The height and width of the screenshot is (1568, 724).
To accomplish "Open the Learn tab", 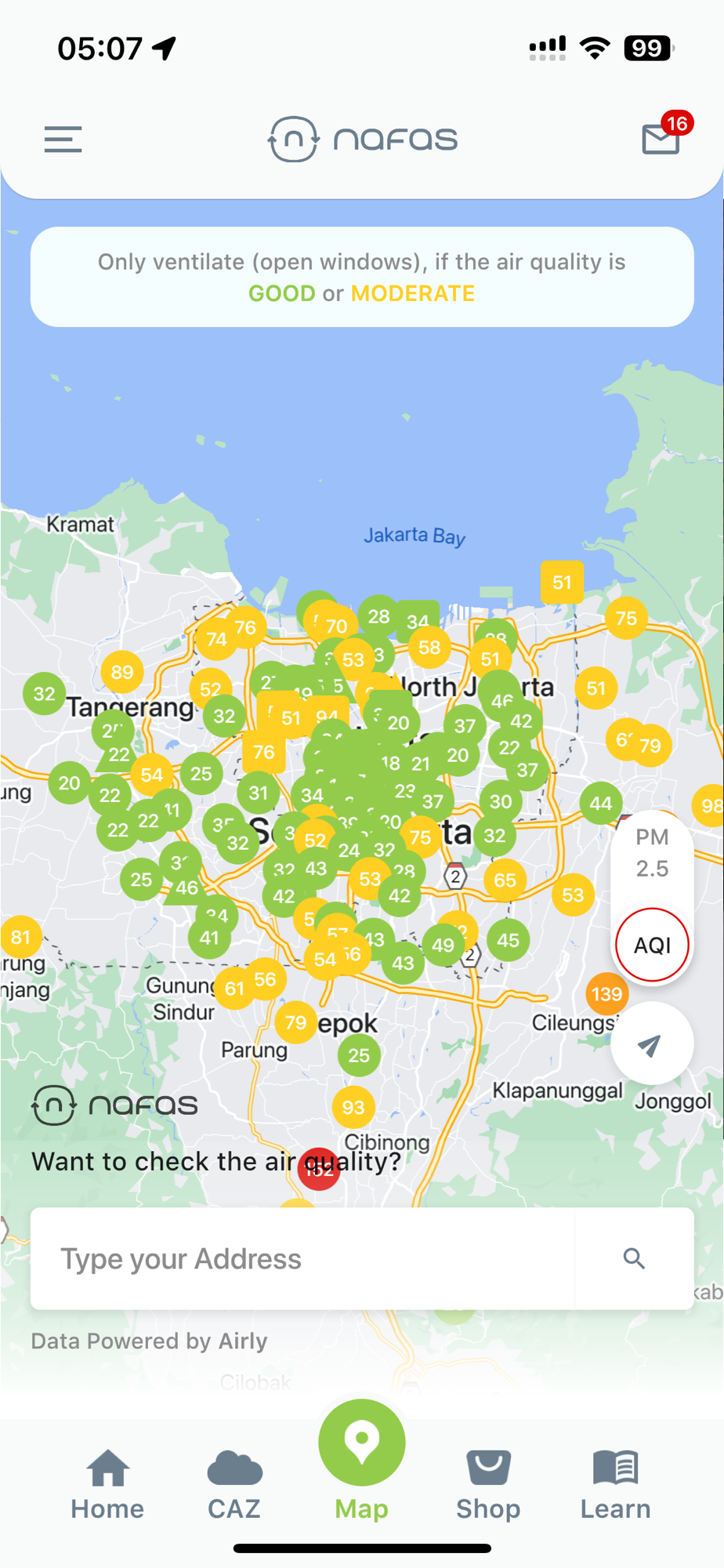I will 615,1484.
